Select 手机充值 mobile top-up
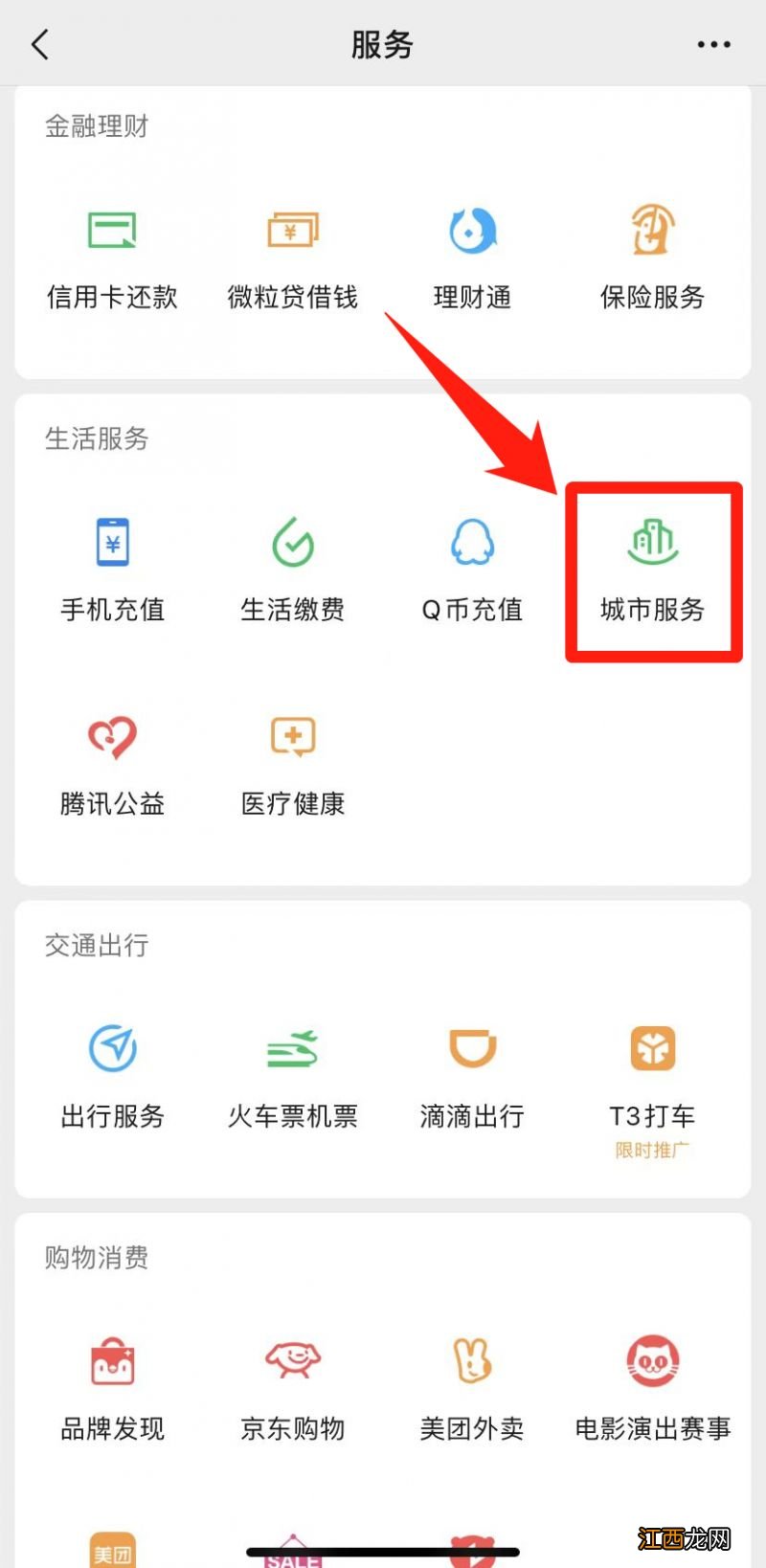The width and height of the screenshot is (766, 1568). (112, 570)
